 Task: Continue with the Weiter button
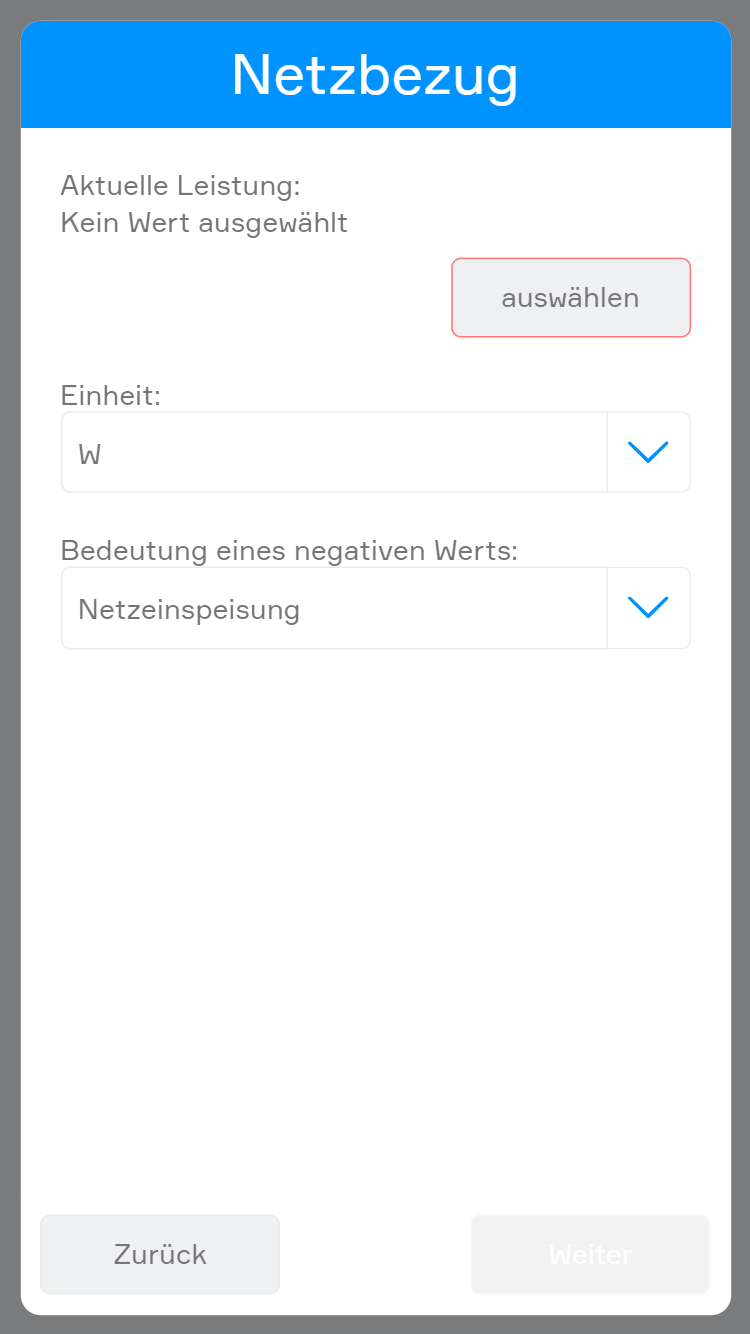pyautogui.click(x=590, y=1254)
